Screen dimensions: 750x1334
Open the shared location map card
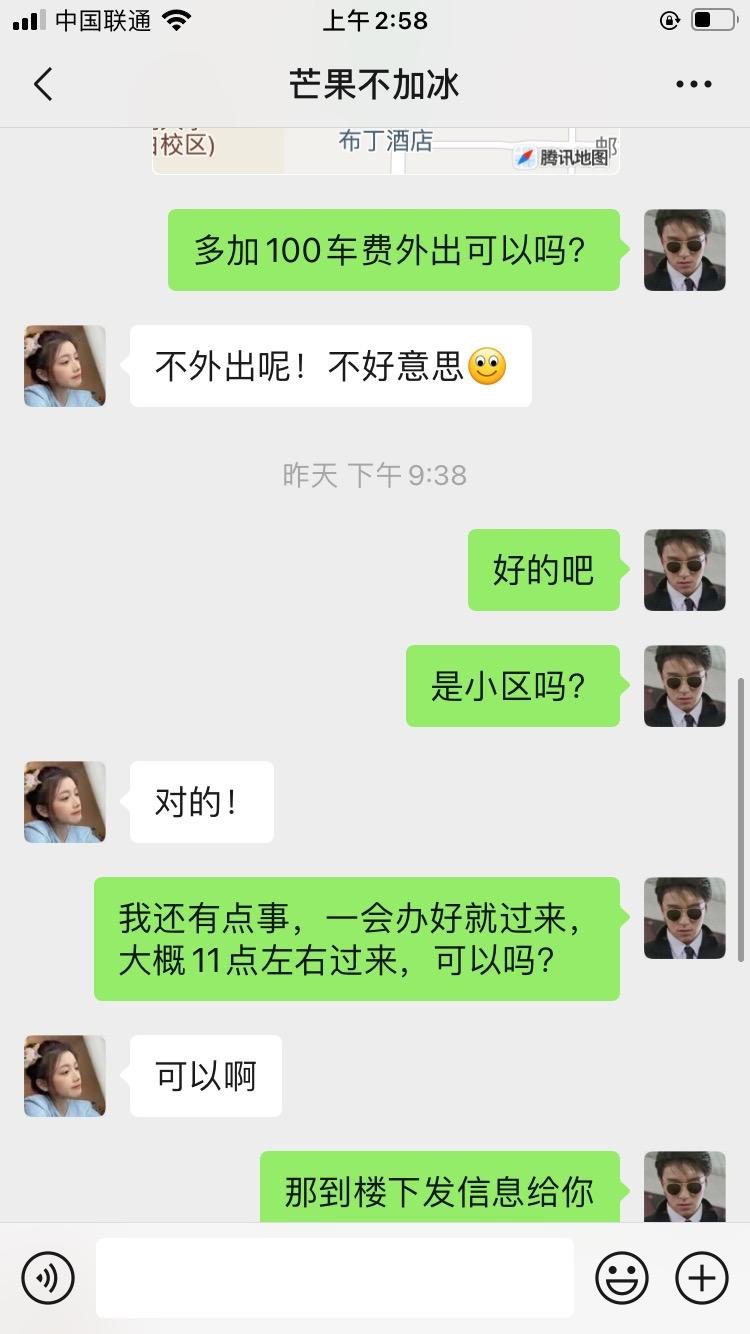(x=386, y=151)
